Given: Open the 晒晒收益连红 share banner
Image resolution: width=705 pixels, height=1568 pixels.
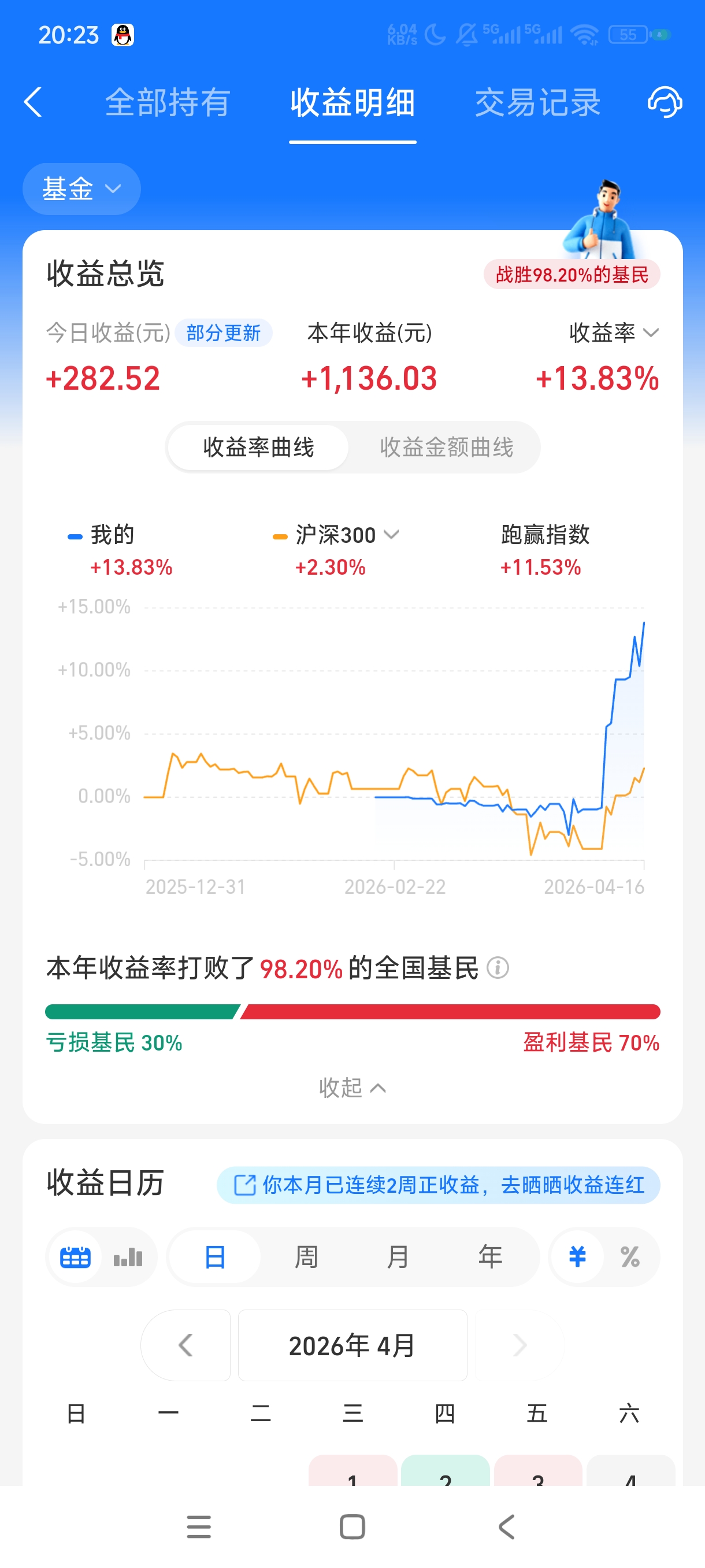Looking at the screenshot, I should (438, 1185).
